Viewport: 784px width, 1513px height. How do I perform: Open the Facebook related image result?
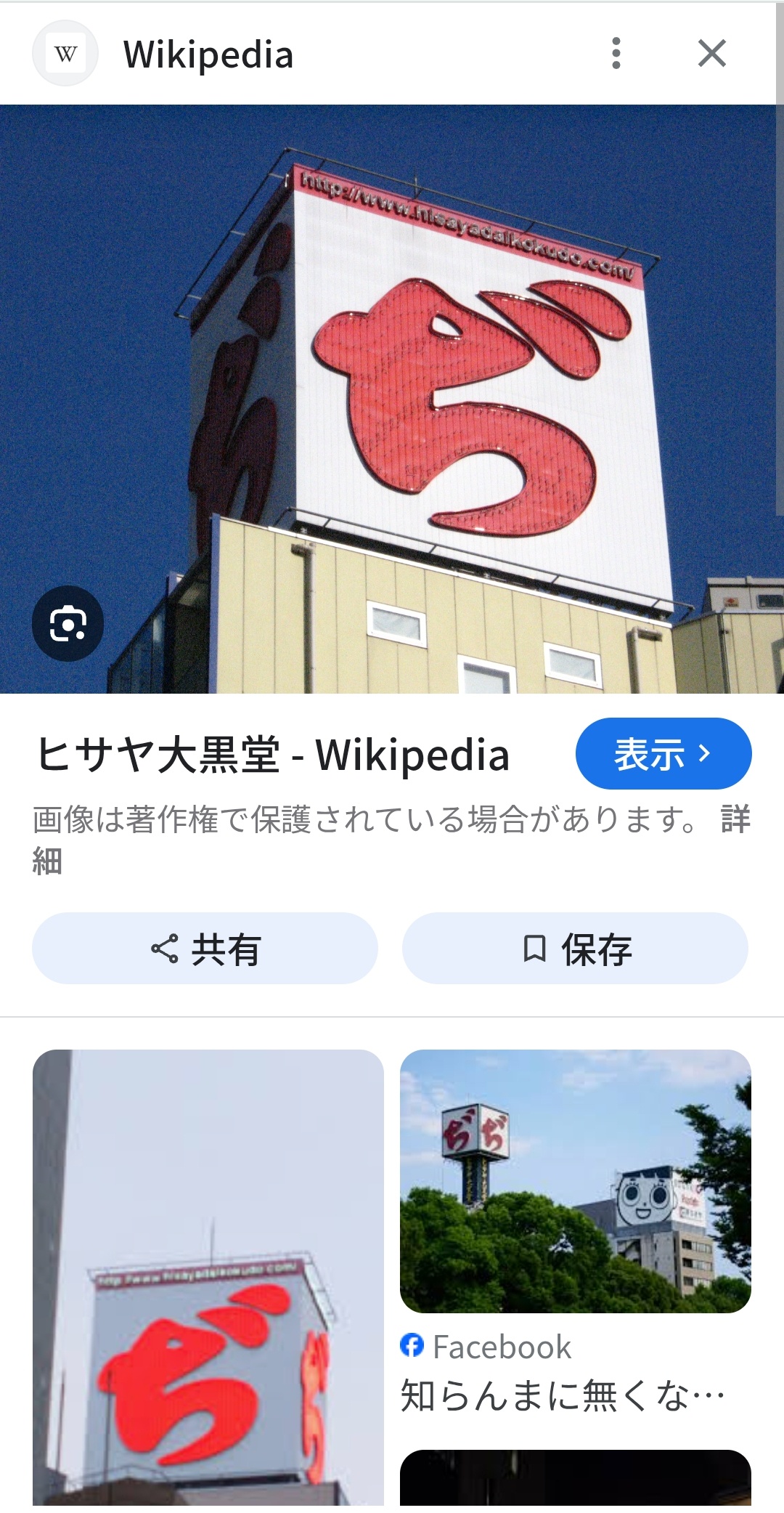click(x=575, y=1181)
